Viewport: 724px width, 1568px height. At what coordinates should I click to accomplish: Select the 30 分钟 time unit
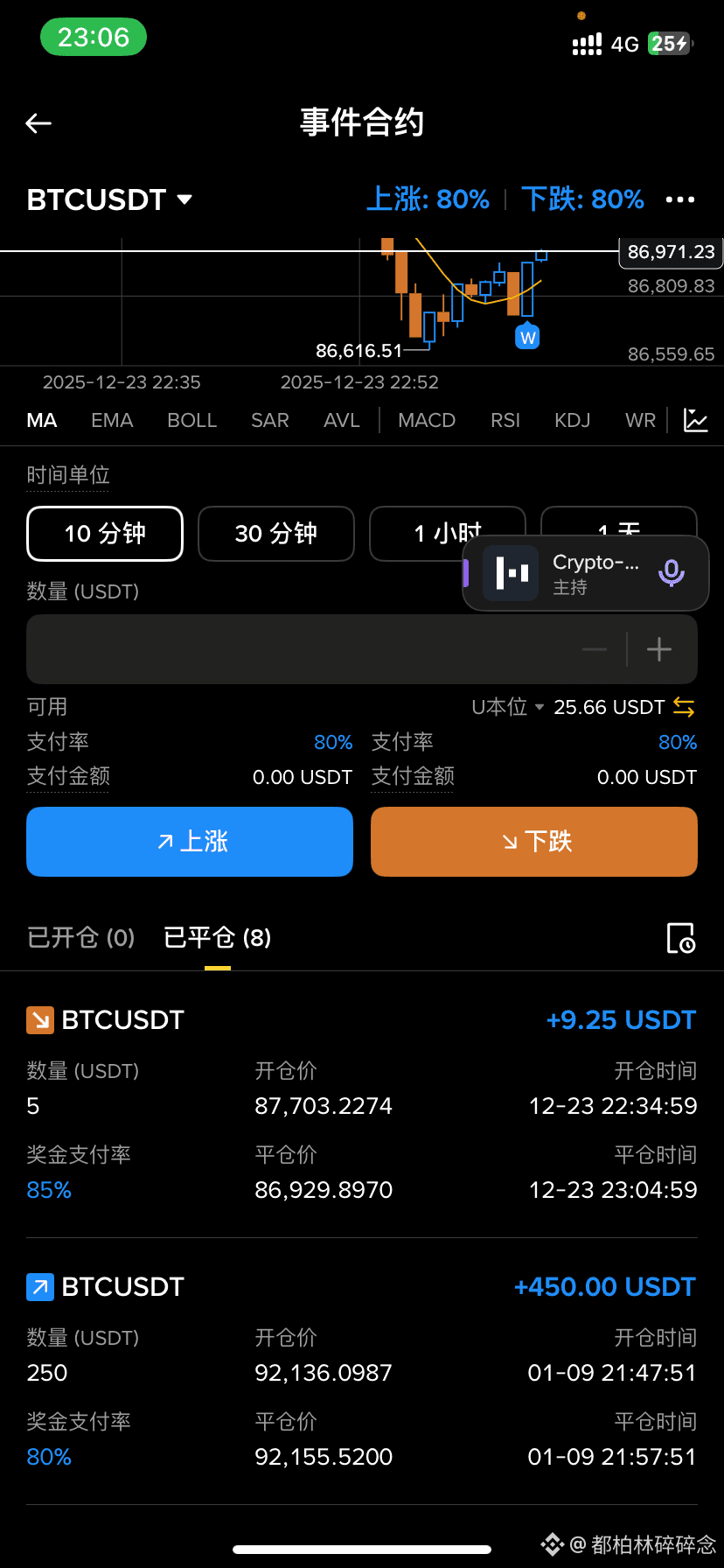(x=275, y=534)
